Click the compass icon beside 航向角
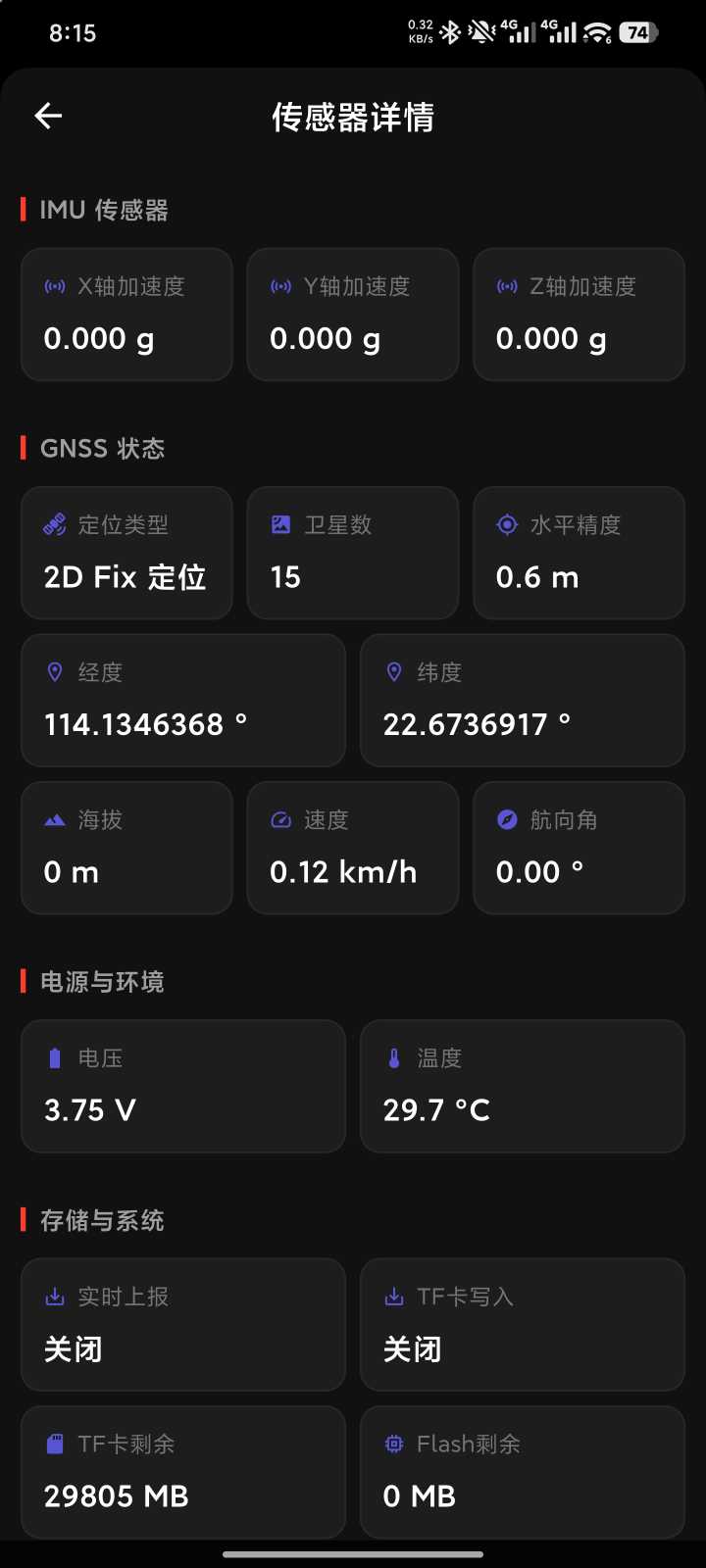706x1568 pixels. pos(506,819)
